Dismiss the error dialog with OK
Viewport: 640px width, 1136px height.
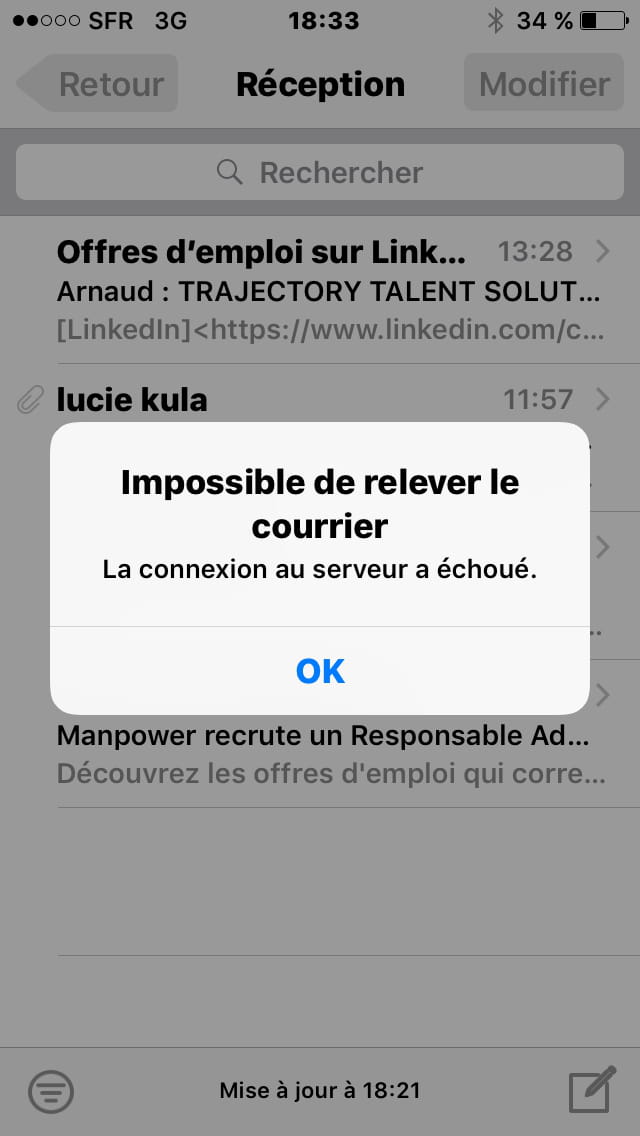[x=320, y=671]
